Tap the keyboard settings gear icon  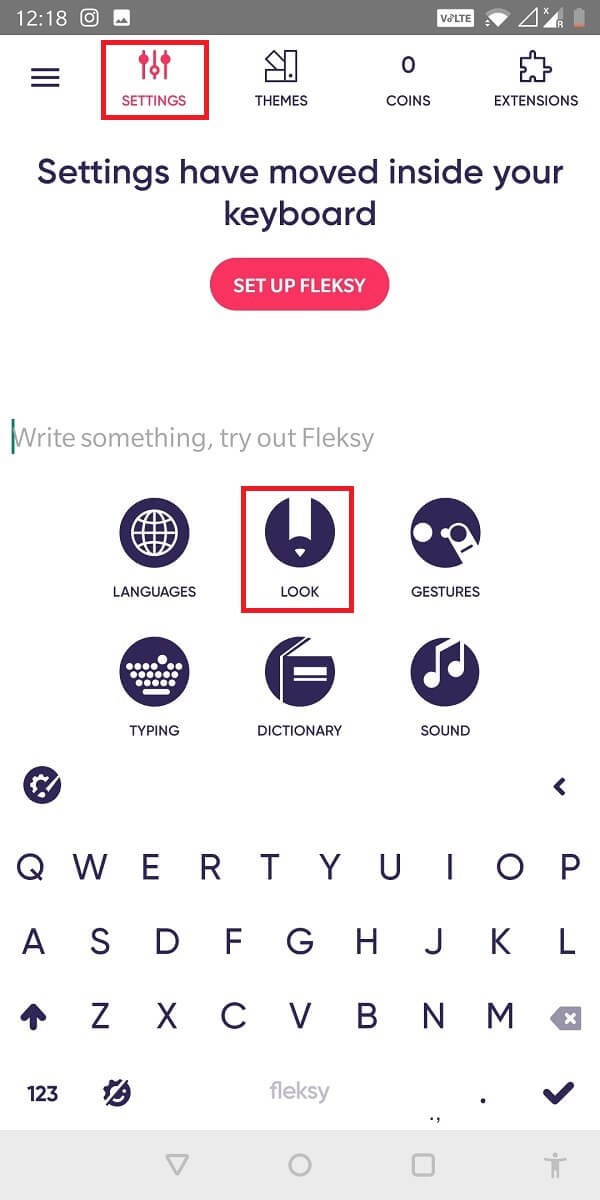coord(42,786)
